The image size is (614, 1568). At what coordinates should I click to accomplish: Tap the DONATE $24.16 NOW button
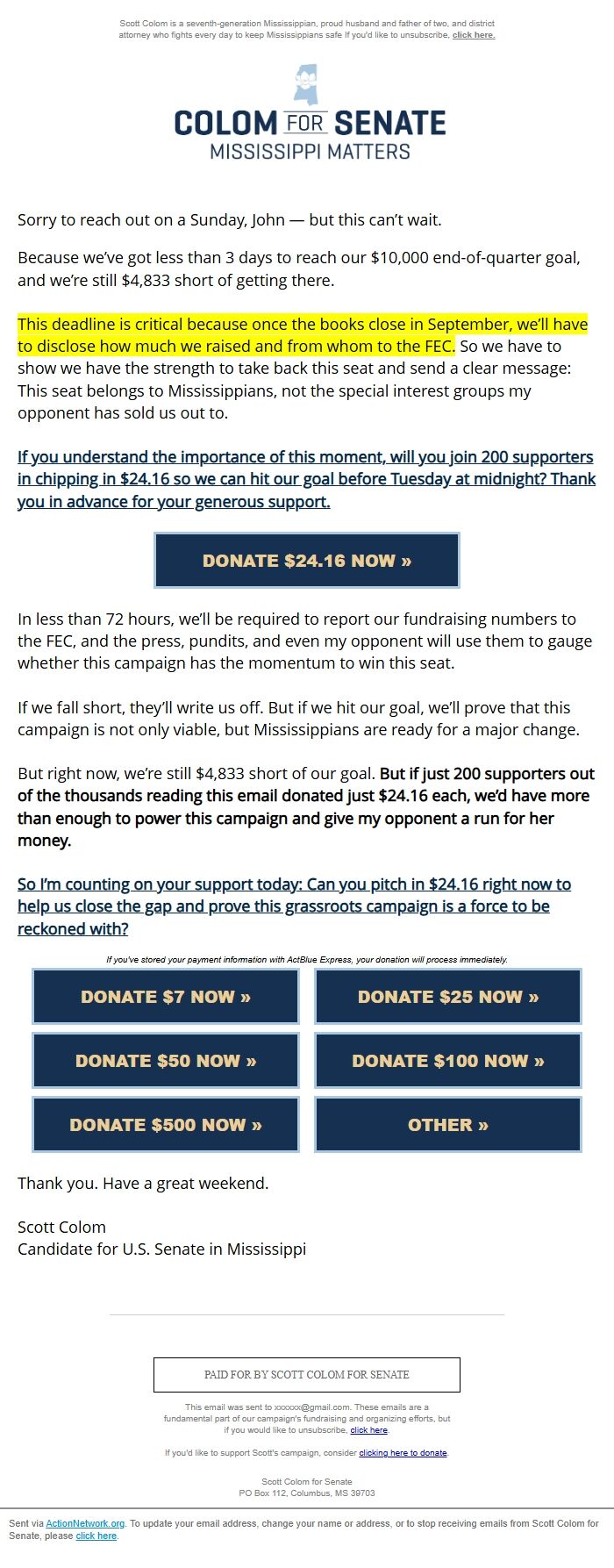(307, 560)
